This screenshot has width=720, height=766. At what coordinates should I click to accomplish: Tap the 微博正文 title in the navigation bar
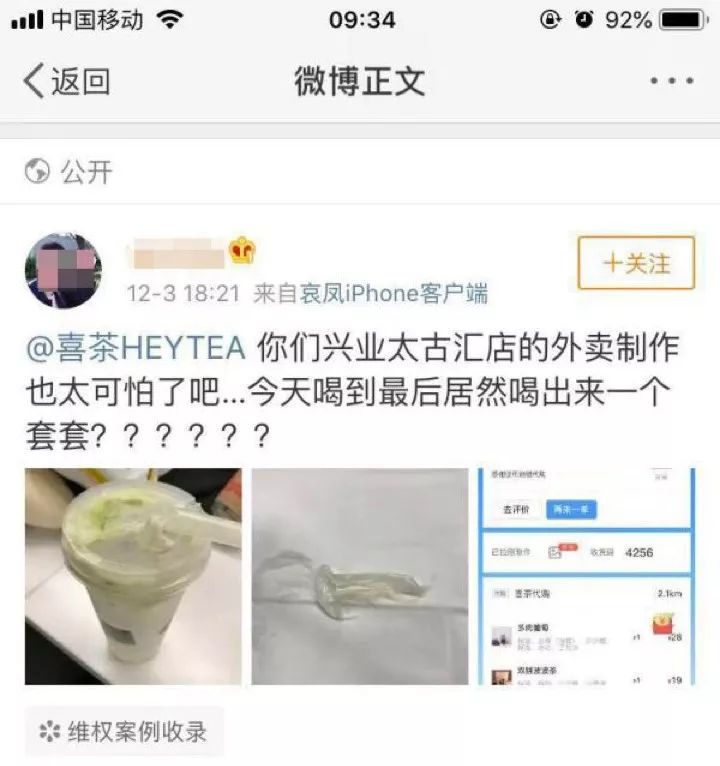358,79
